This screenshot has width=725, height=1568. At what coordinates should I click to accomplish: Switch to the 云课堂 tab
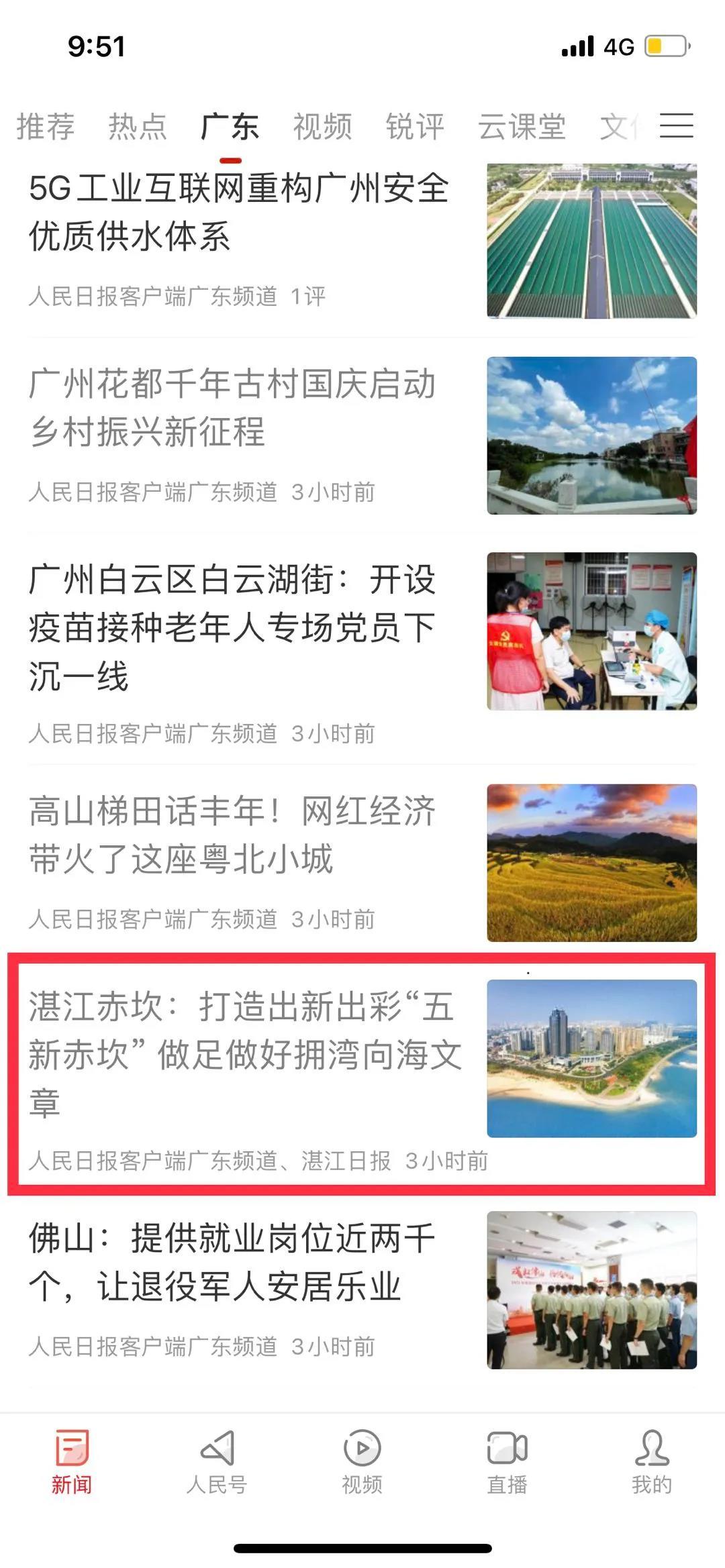tap(522, 127)
